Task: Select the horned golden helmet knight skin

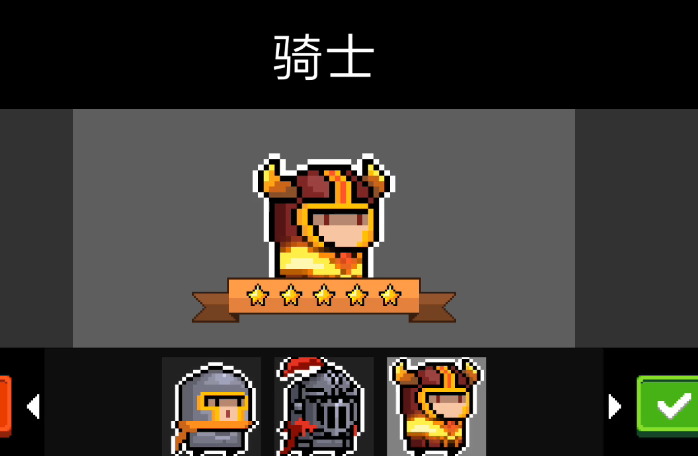Action: point(436,407)
